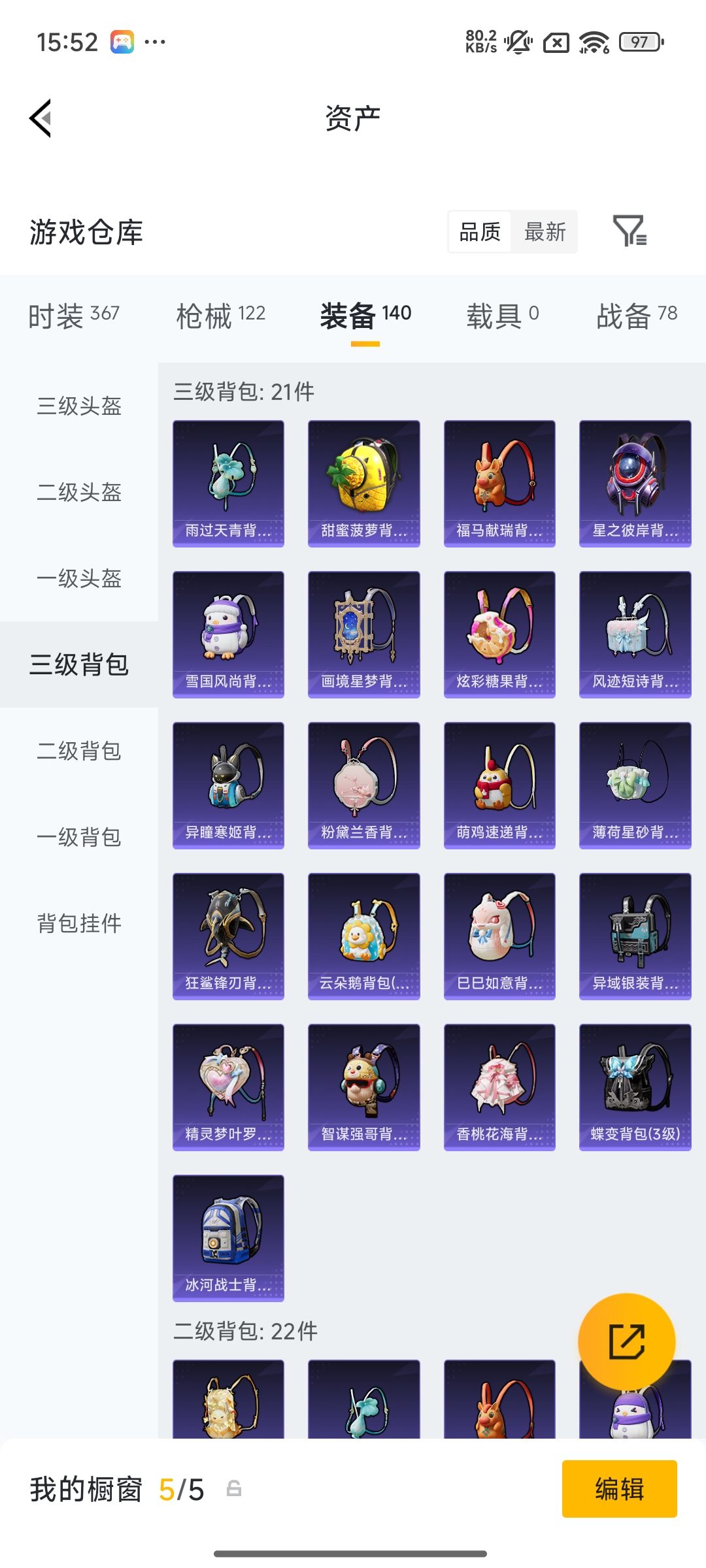
Task: Tap the back arrow to leave 资产 page
Action: coord(41,118)
